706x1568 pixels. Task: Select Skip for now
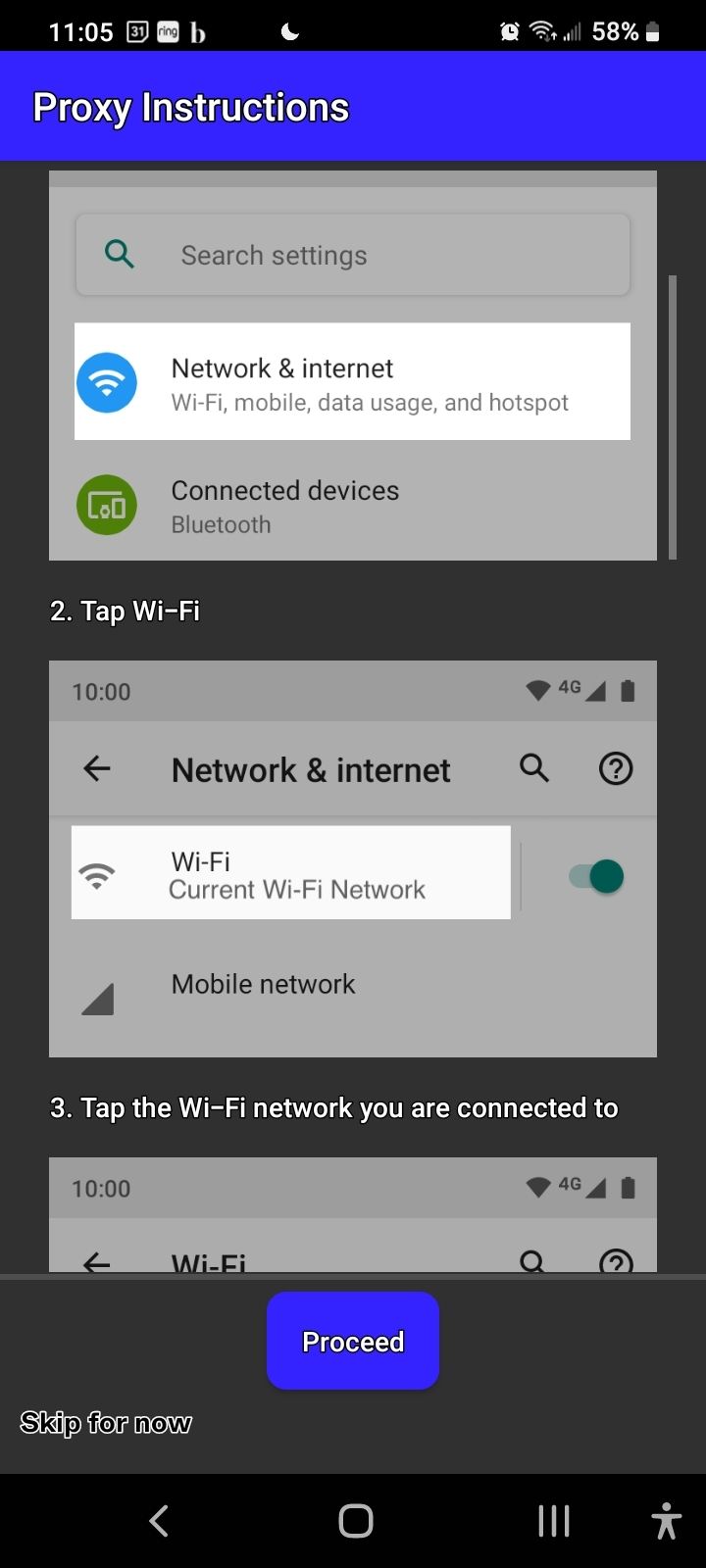click(x=106, y=1423)
